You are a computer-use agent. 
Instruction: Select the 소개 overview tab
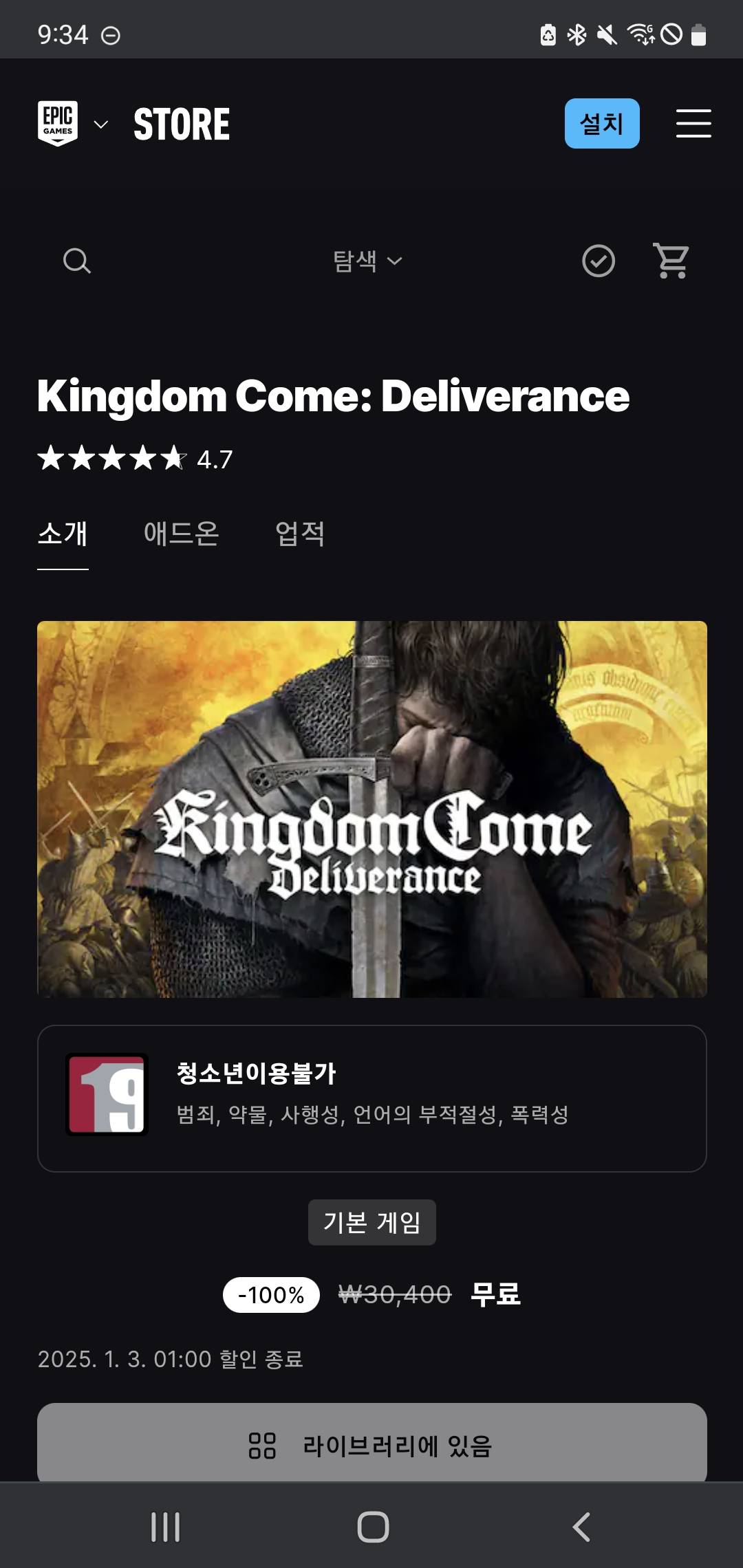point(63,534)
